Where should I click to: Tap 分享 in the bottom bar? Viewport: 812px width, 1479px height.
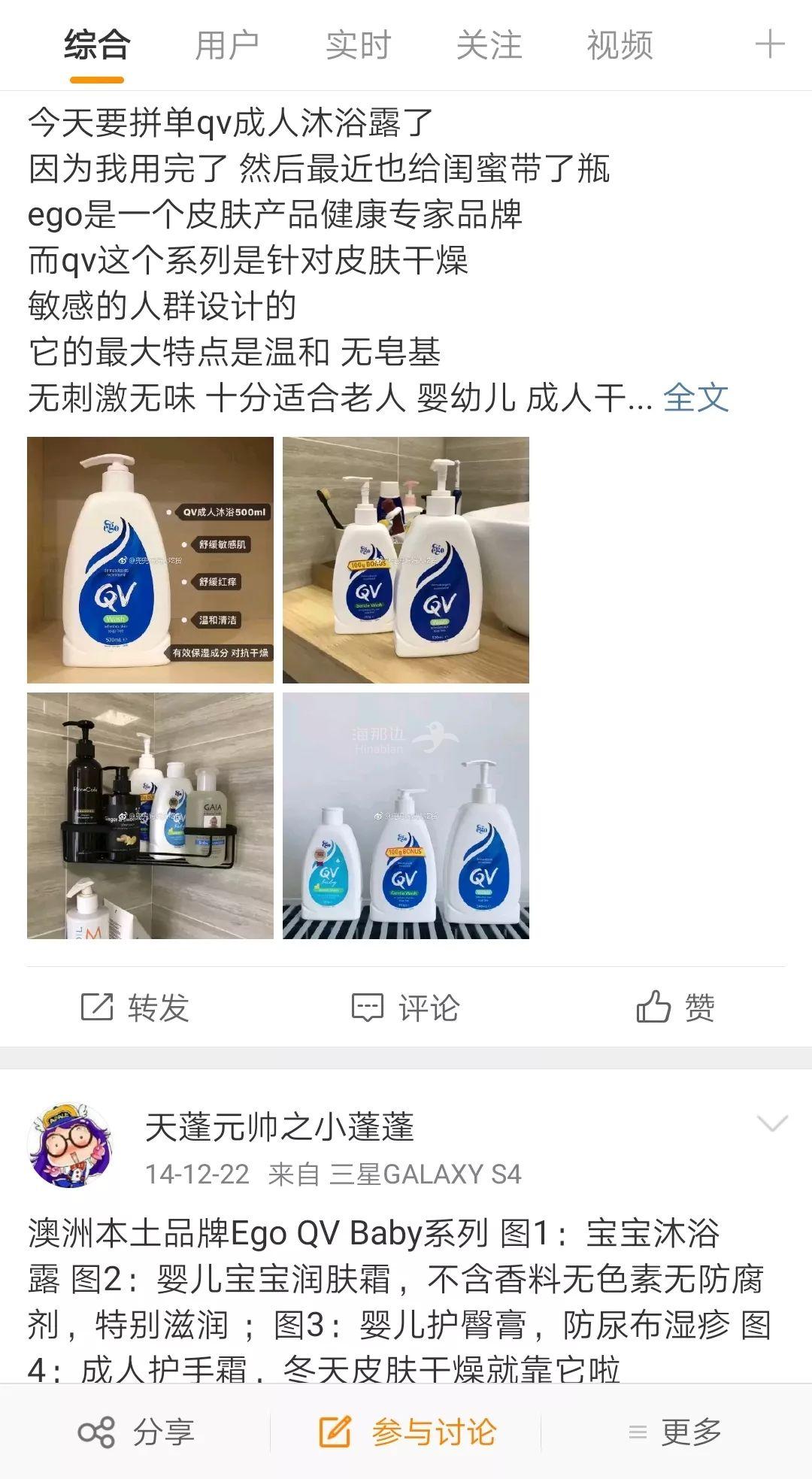137,1432
